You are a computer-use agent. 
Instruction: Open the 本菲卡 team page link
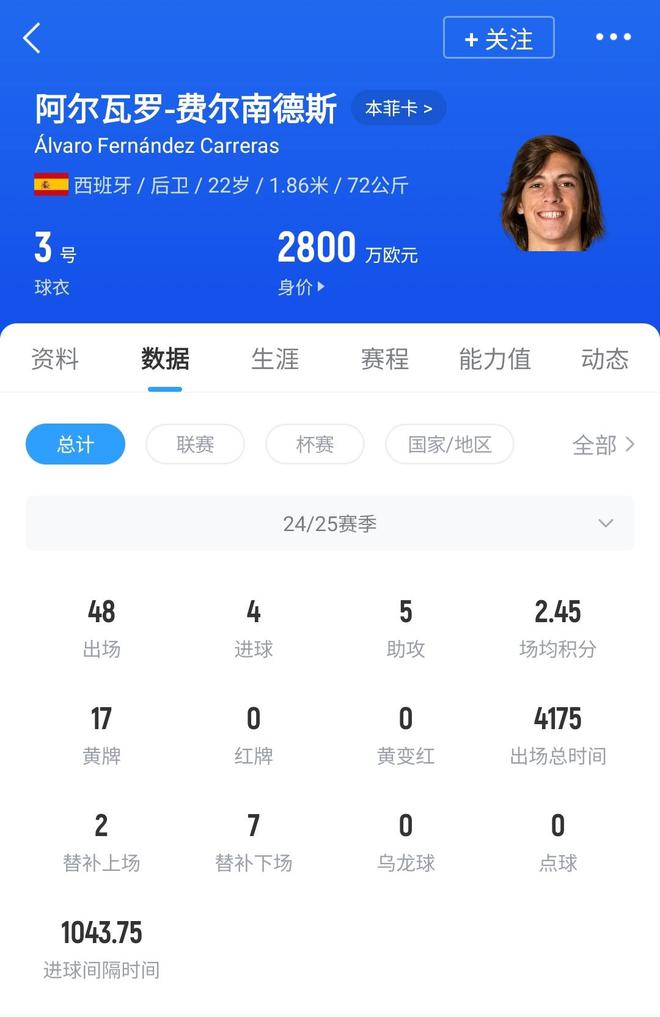click(398, 108)
